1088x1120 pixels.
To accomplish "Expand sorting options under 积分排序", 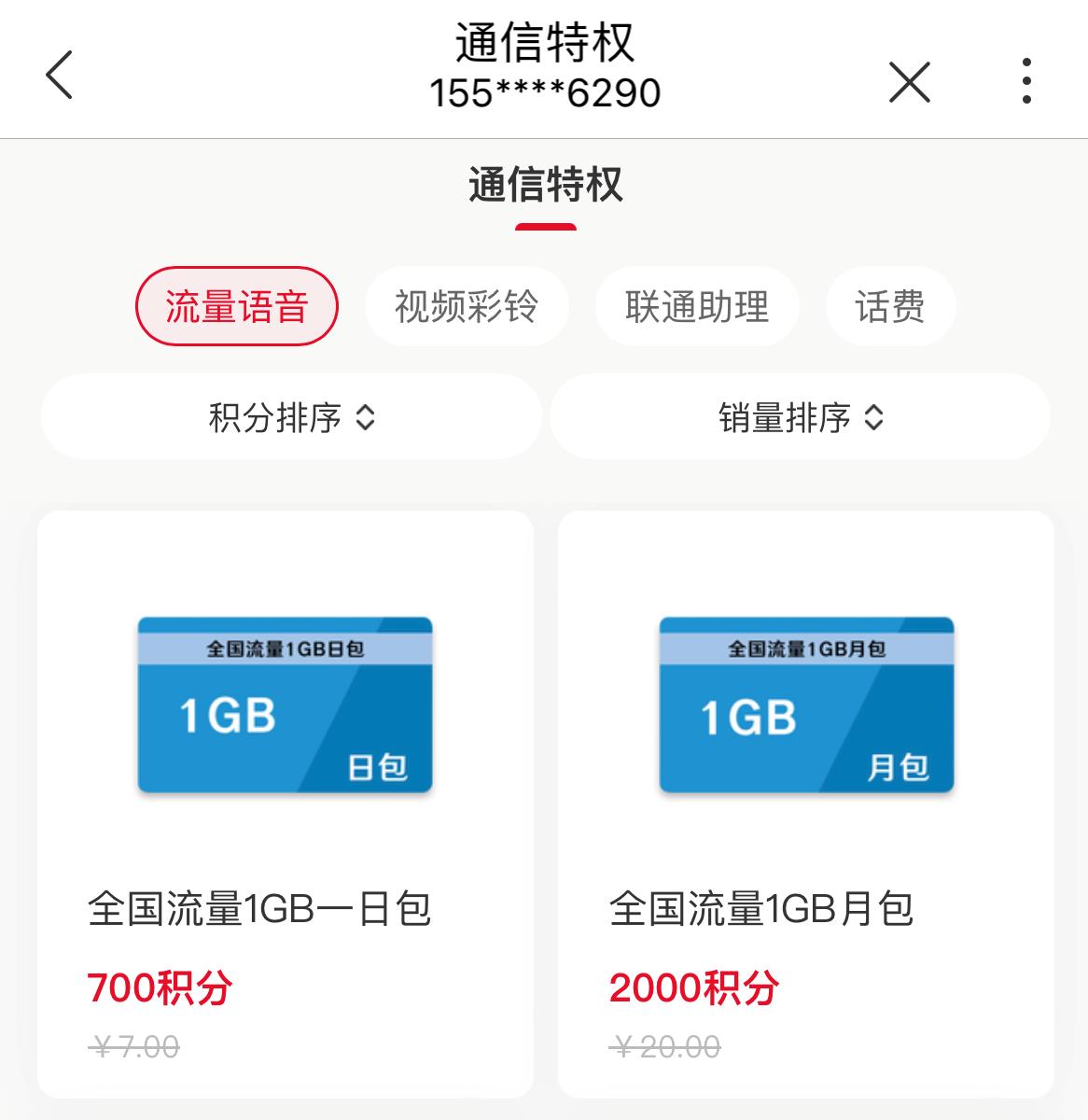I will [289, 418].
